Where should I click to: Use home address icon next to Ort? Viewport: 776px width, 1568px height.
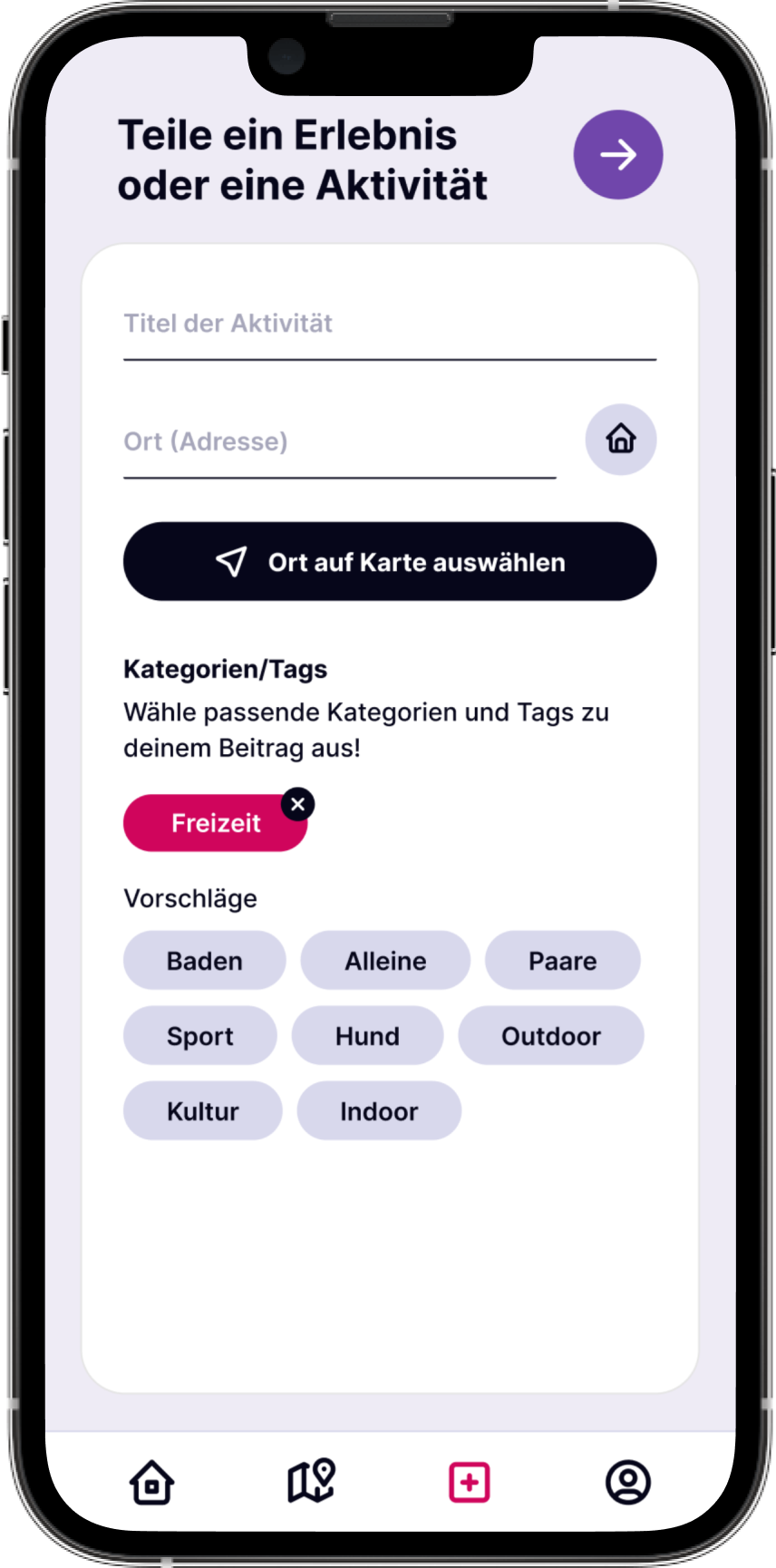click(x=621, y=440)
